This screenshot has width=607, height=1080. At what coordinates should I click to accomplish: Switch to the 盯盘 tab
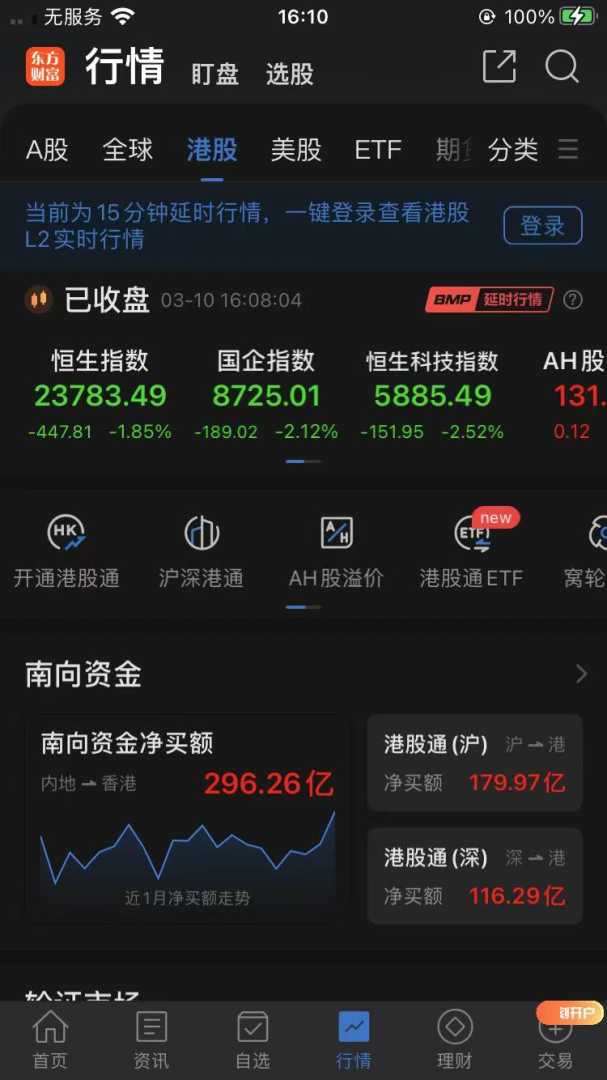point(215,73)
